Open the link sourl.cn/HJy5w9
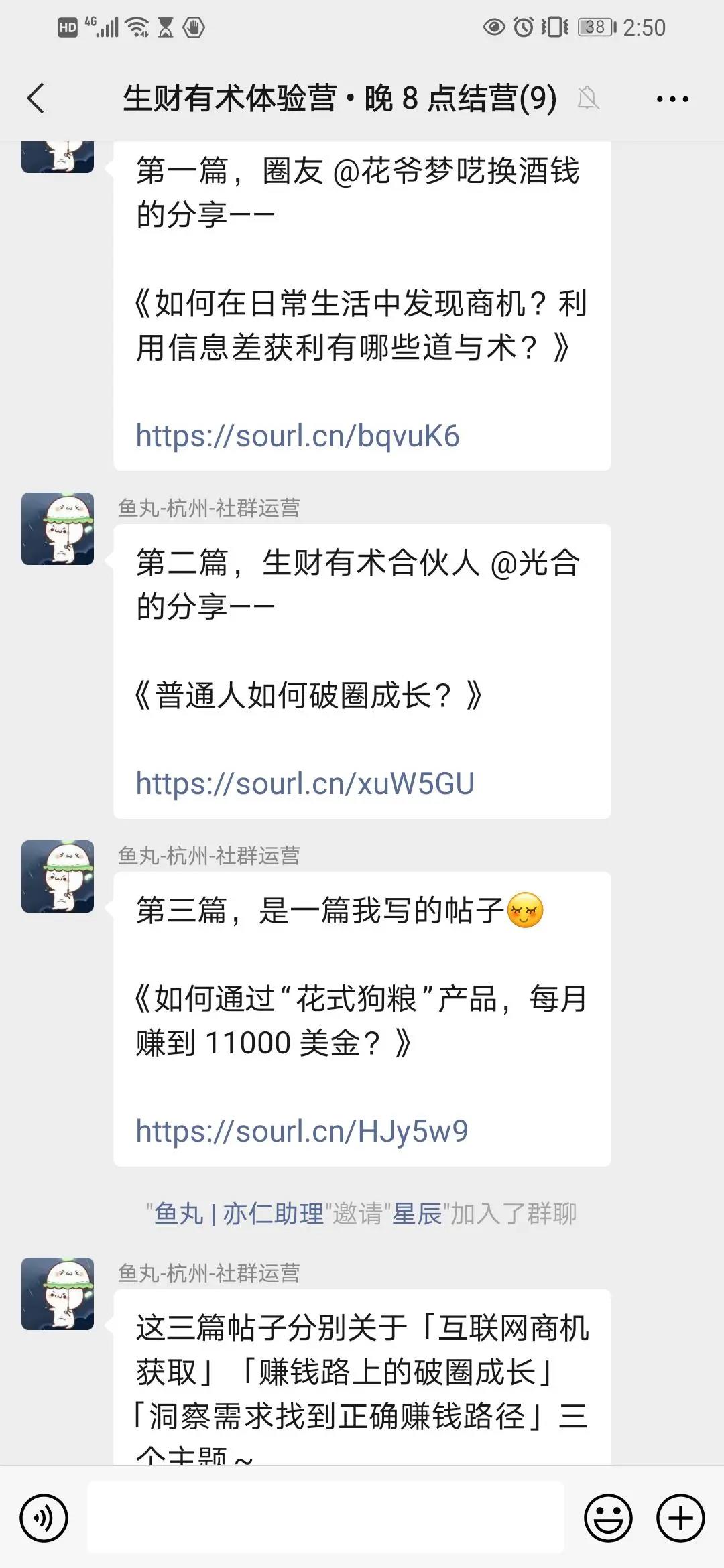Viewport: 724px width, 1568px height. (302, 1131)
